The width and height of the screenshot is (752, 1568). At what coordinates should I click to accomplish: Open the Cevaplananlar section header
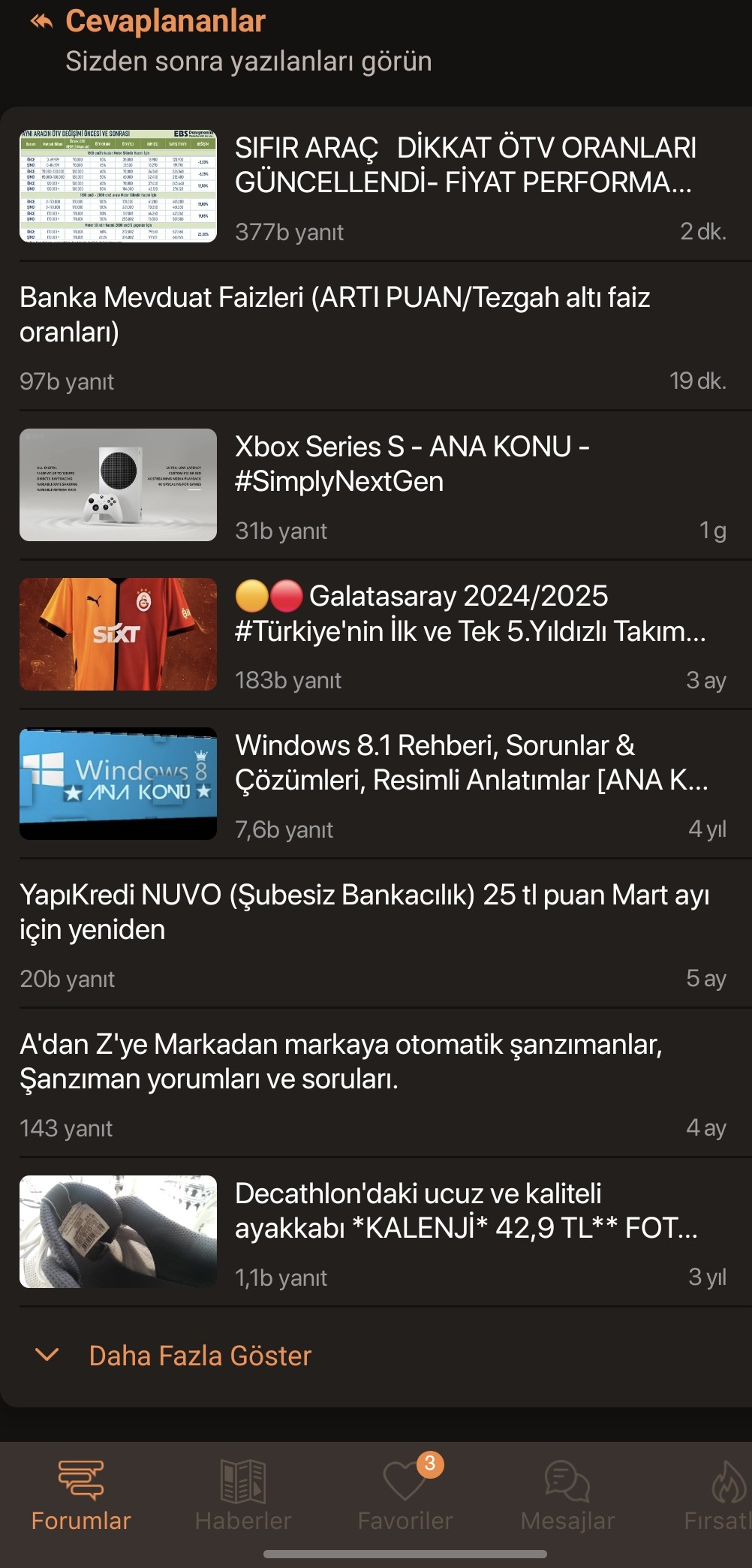click(165, 21)
